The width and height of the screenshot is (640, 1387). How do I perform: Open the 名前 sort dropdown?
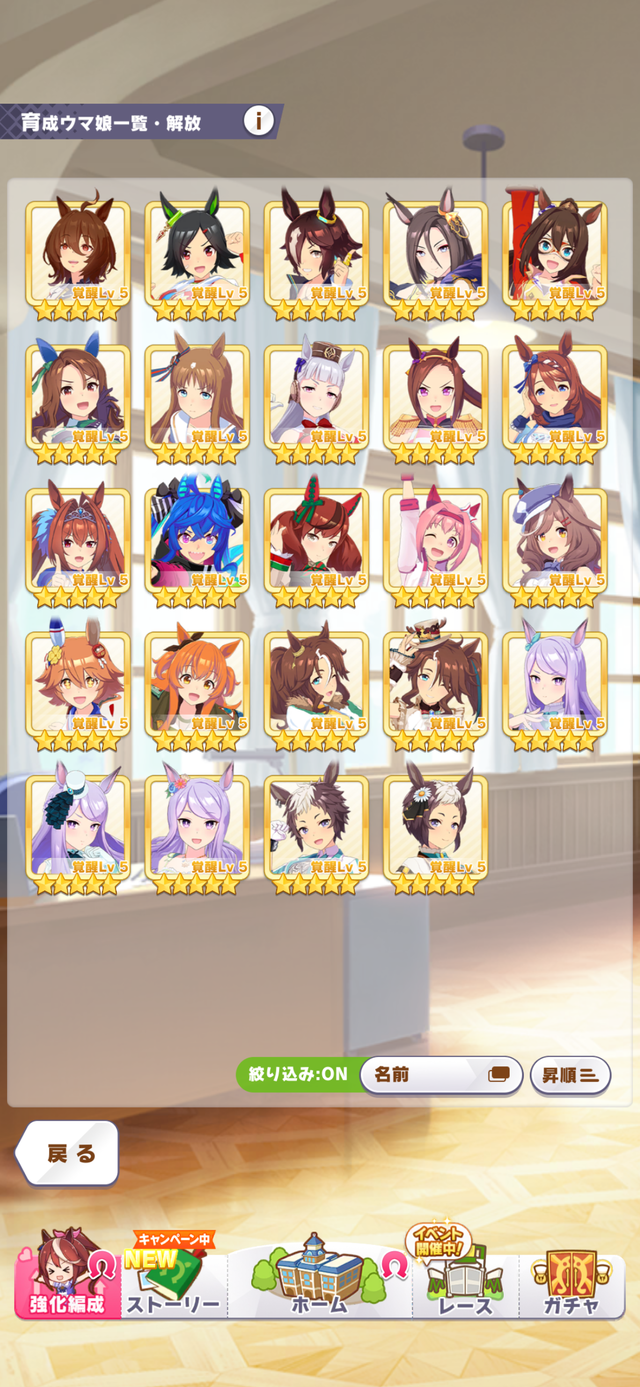[440, 1074]
